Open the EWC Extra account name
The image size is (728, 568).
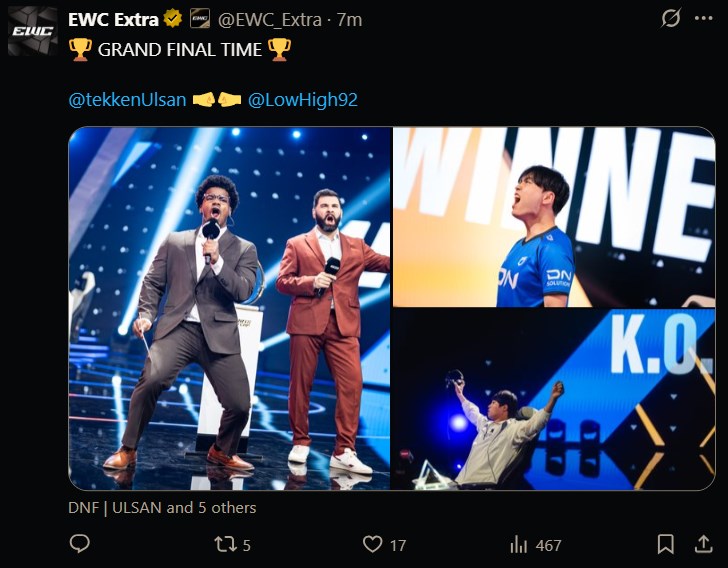[x=113, y=19]
